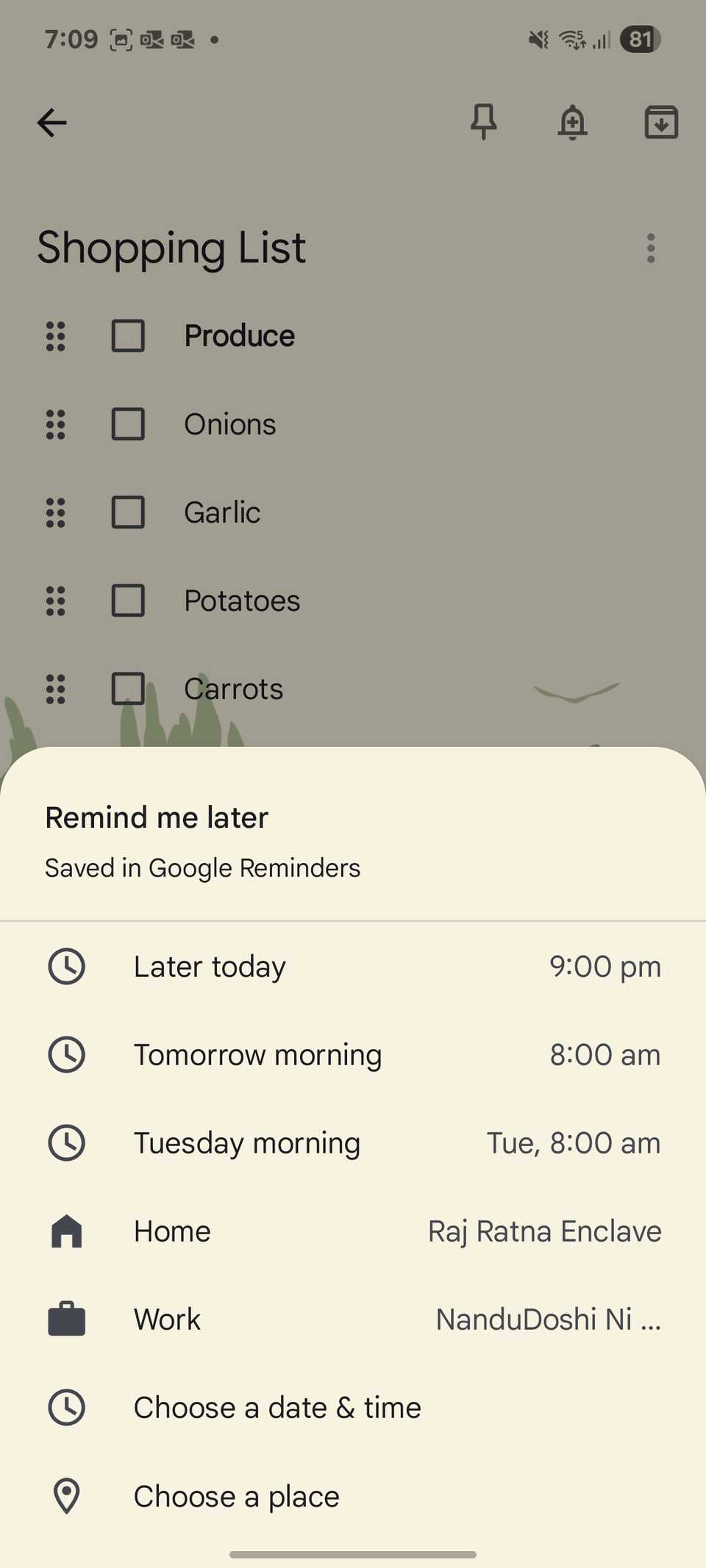Select Tomorrow morning reminder option
Image resolution: width=706 pixels, height=1568 pixels.
click(353, 1055)
